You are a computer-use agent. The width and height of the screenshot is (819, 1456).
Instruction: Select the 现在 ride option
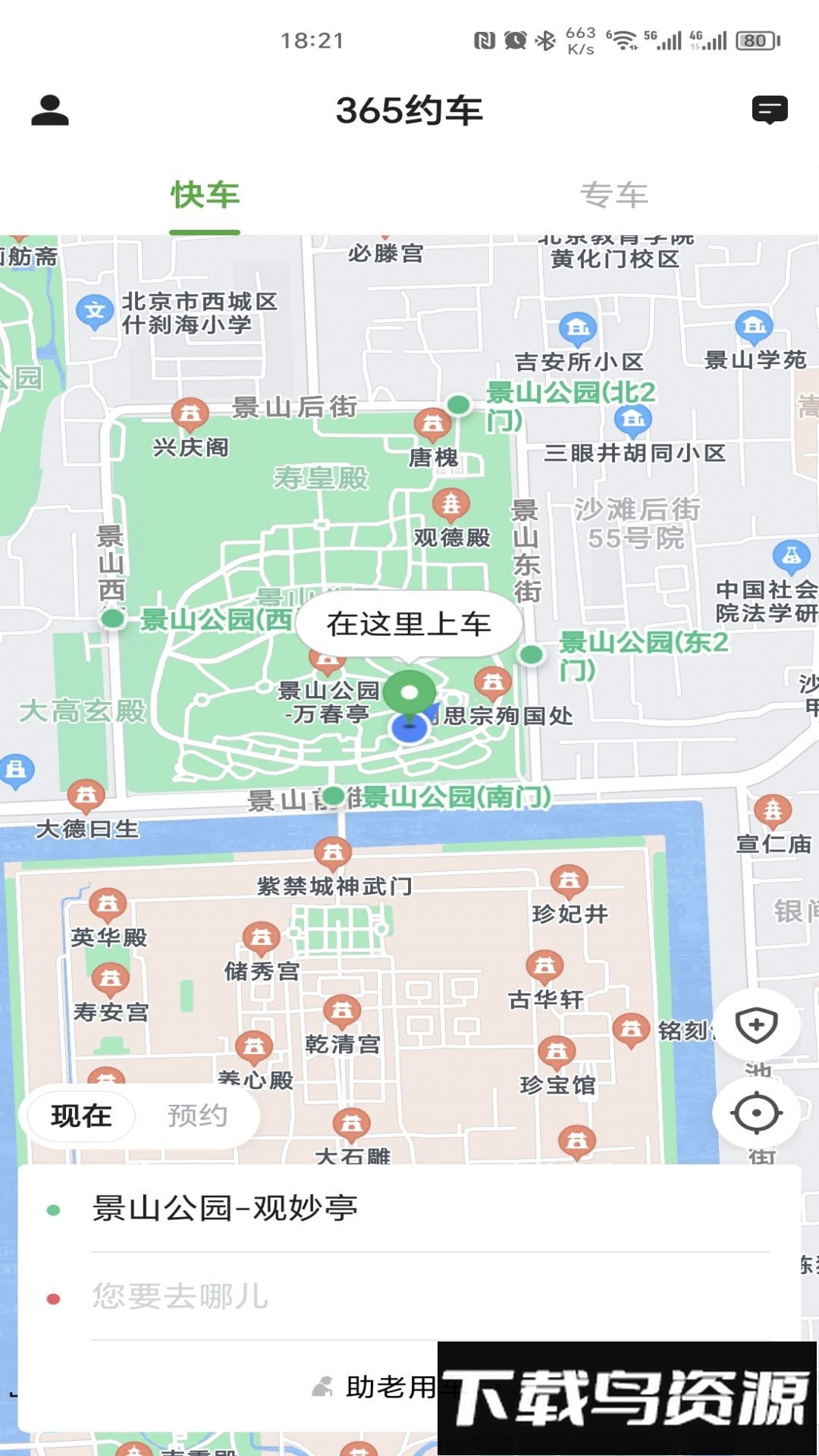click(80, 1116)
